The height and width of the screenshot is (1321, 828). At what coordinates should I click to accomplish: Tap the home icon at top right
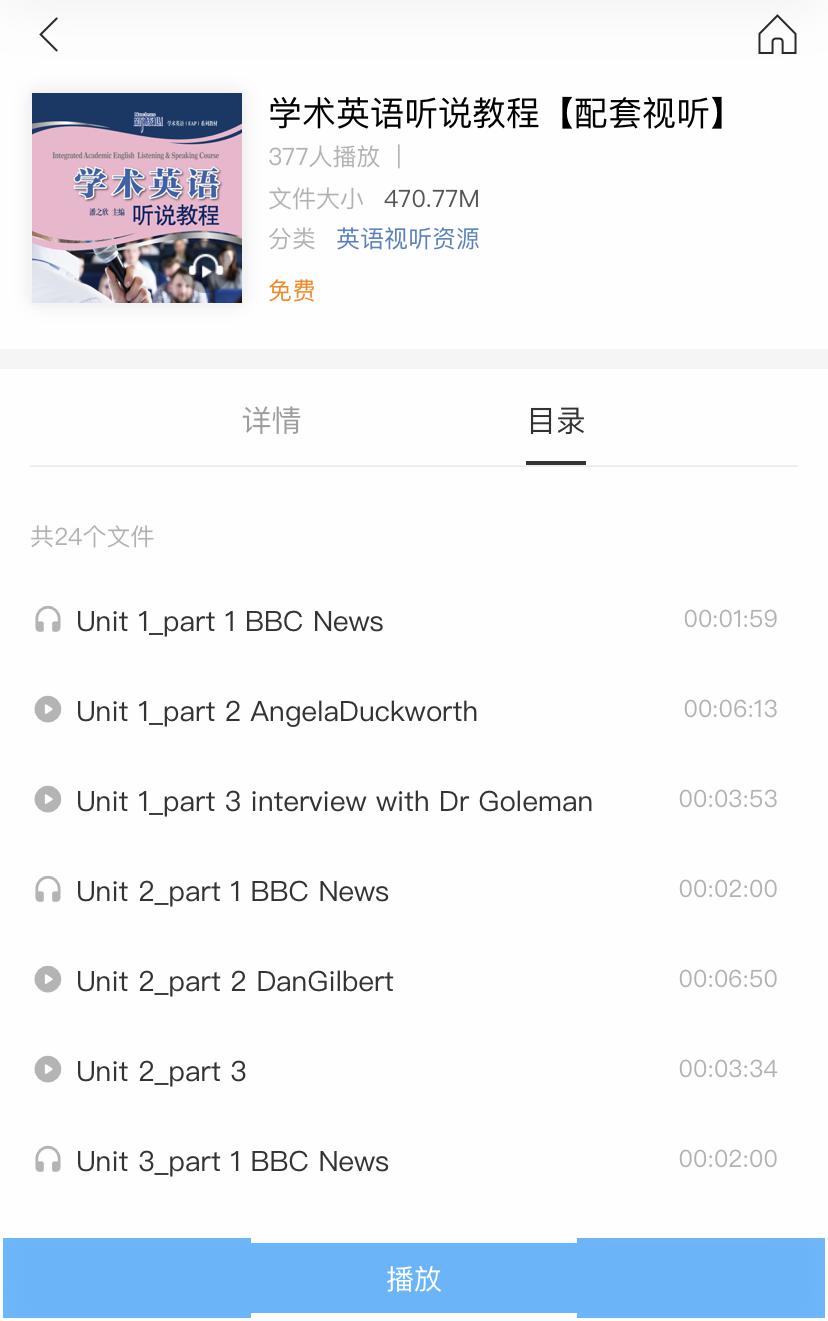[777, 33]
